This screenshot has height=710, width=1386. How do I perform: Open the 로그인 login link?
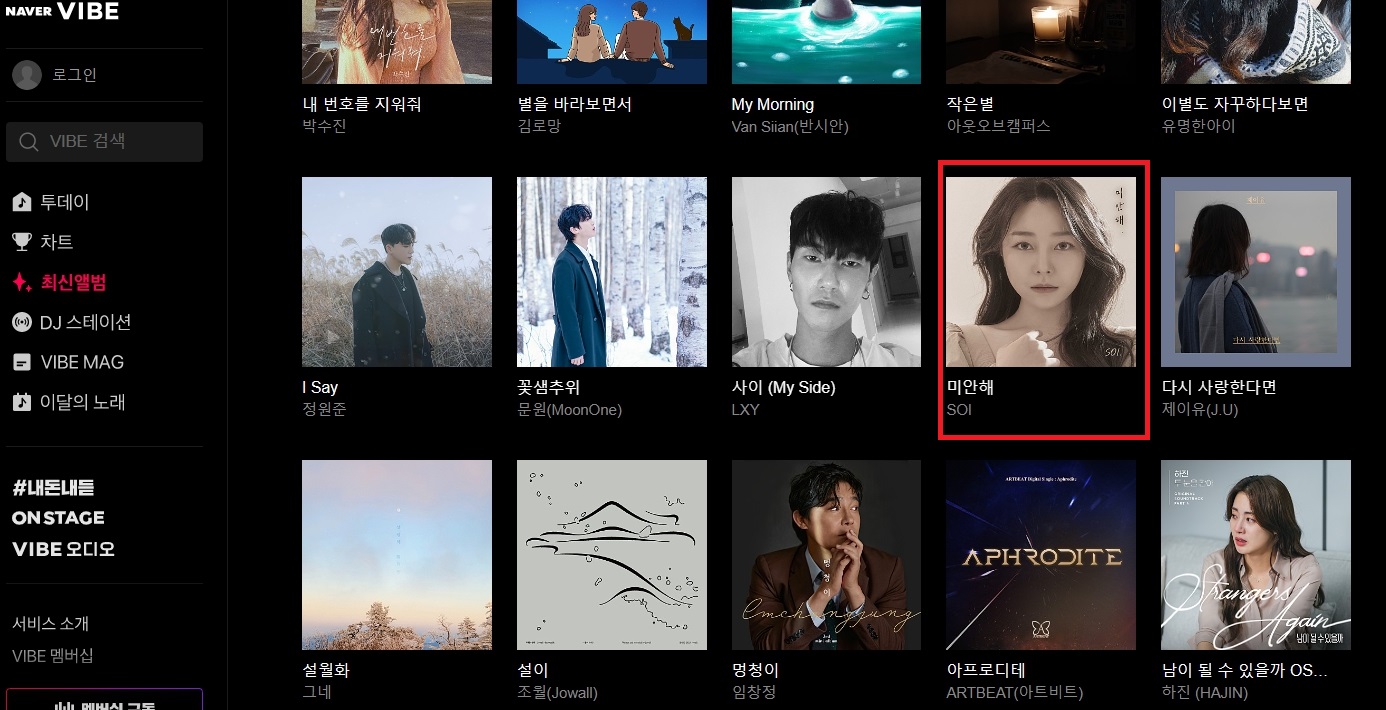point(74,75)
